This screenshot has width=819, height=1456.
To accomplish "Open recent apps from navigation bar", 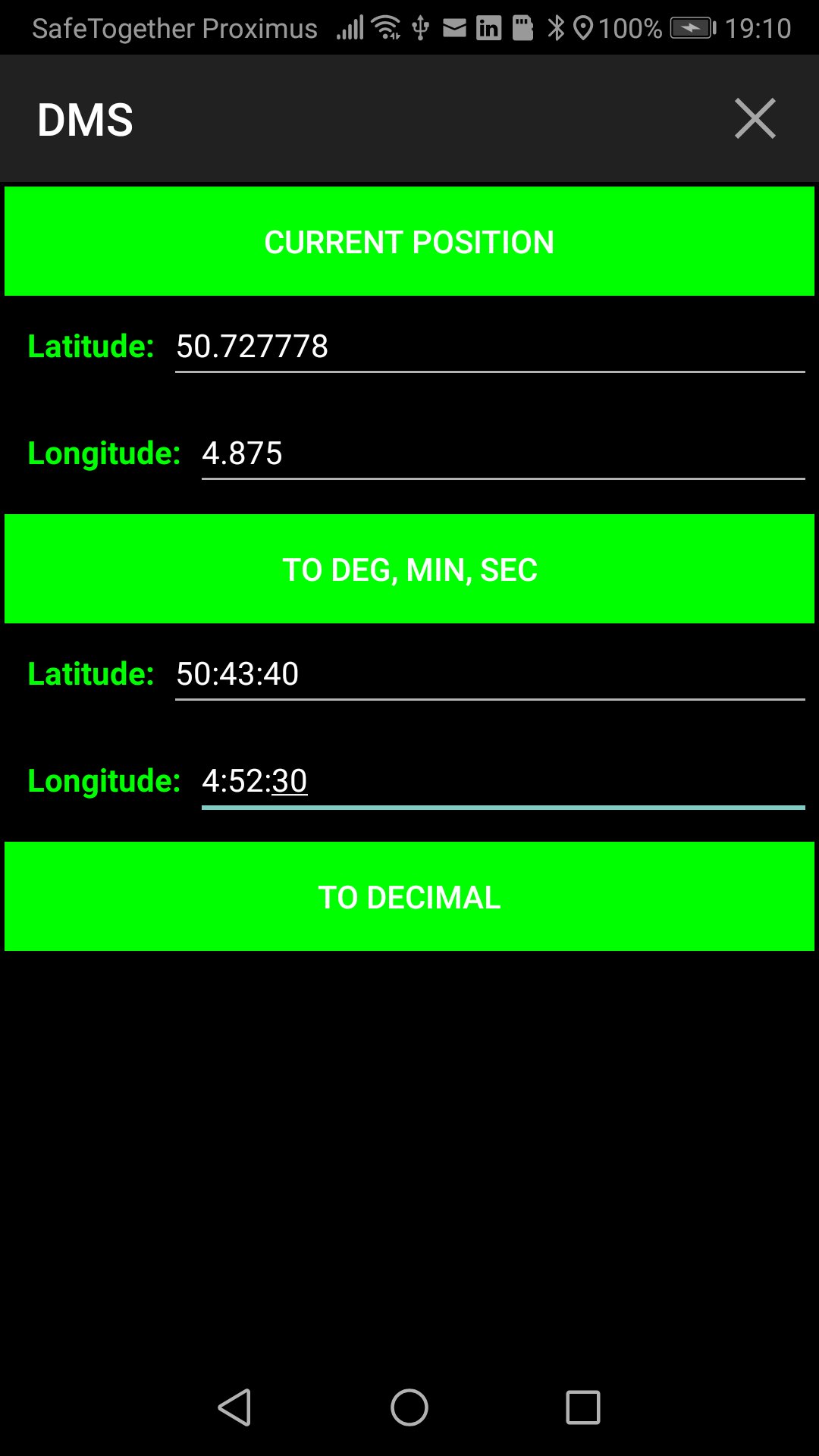I will (583, 1407).
